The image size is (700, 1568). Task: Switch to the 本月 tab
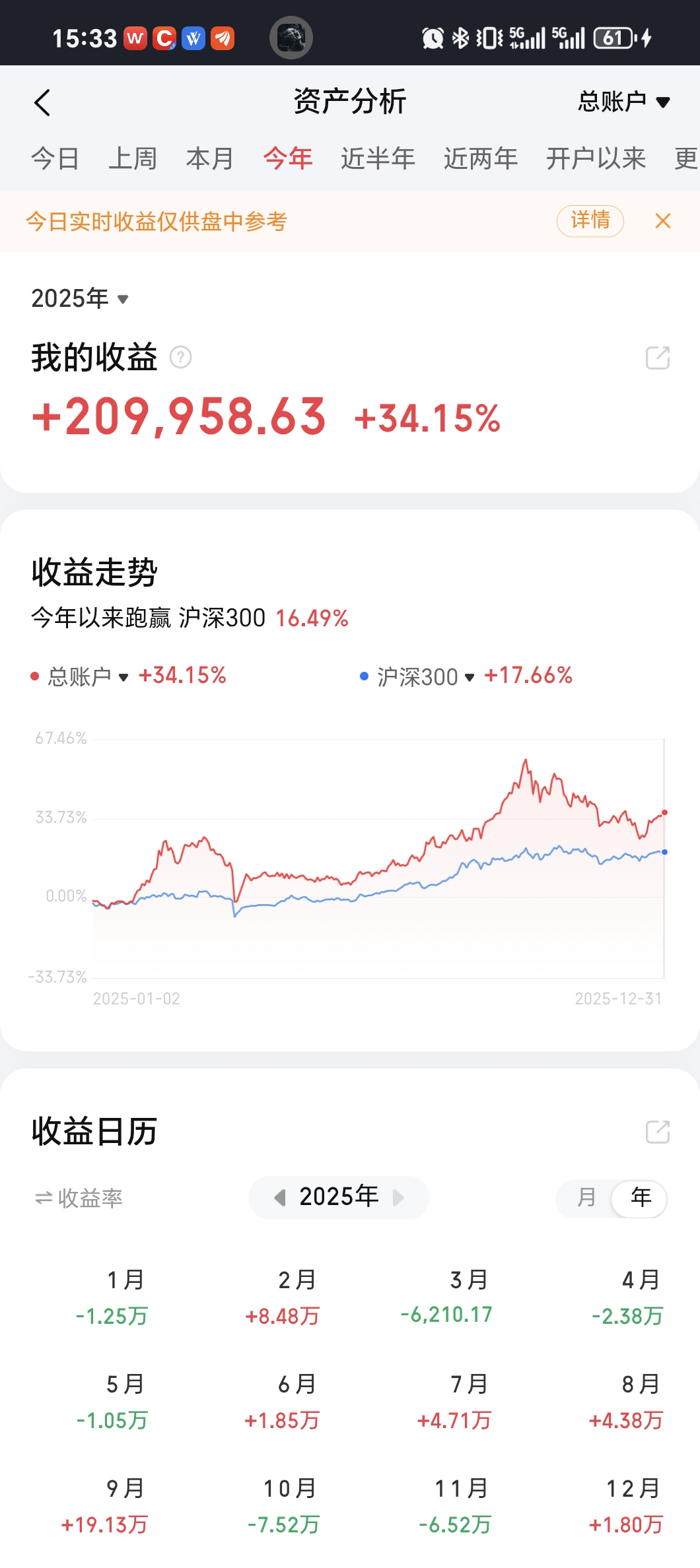[x=210, y=158]
